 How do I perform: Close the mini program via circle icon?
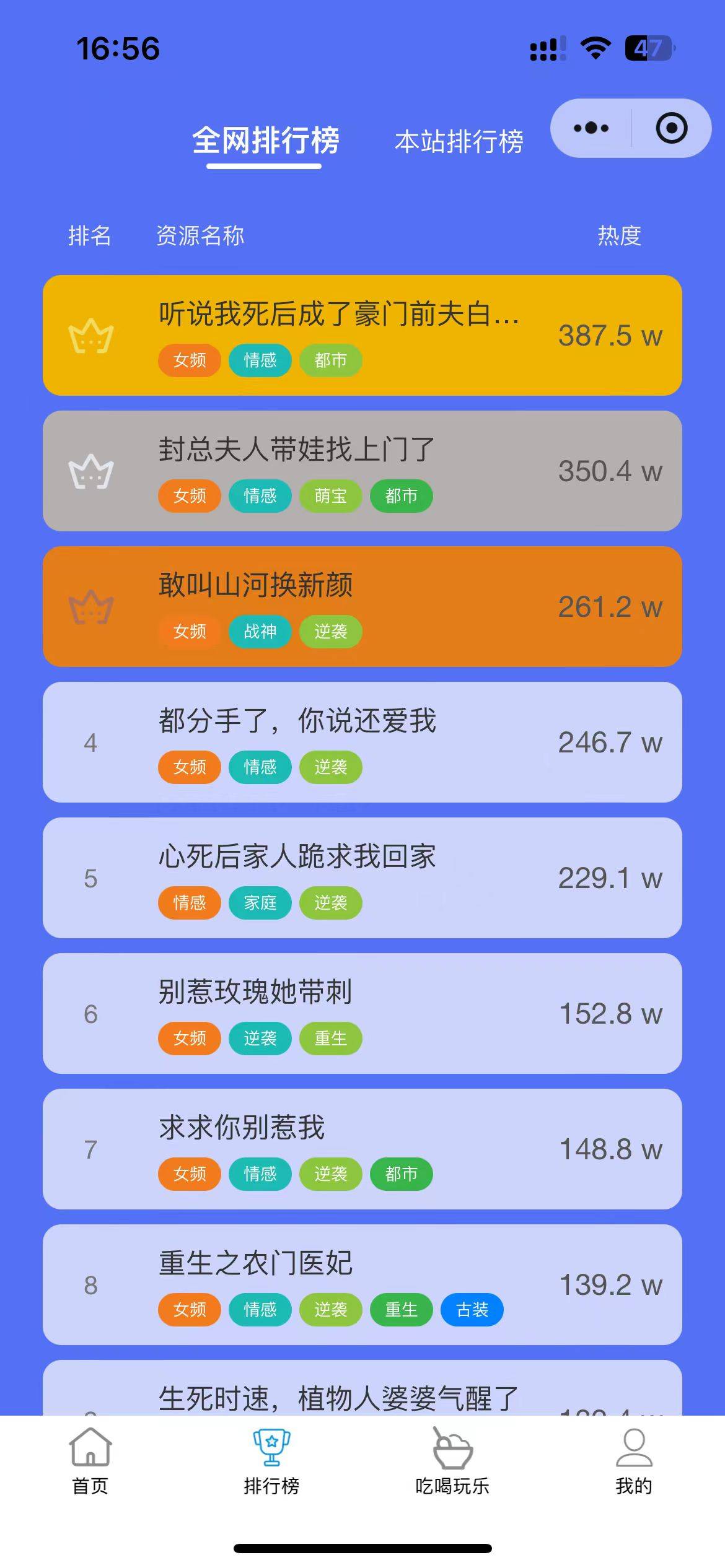click(671, 128)
